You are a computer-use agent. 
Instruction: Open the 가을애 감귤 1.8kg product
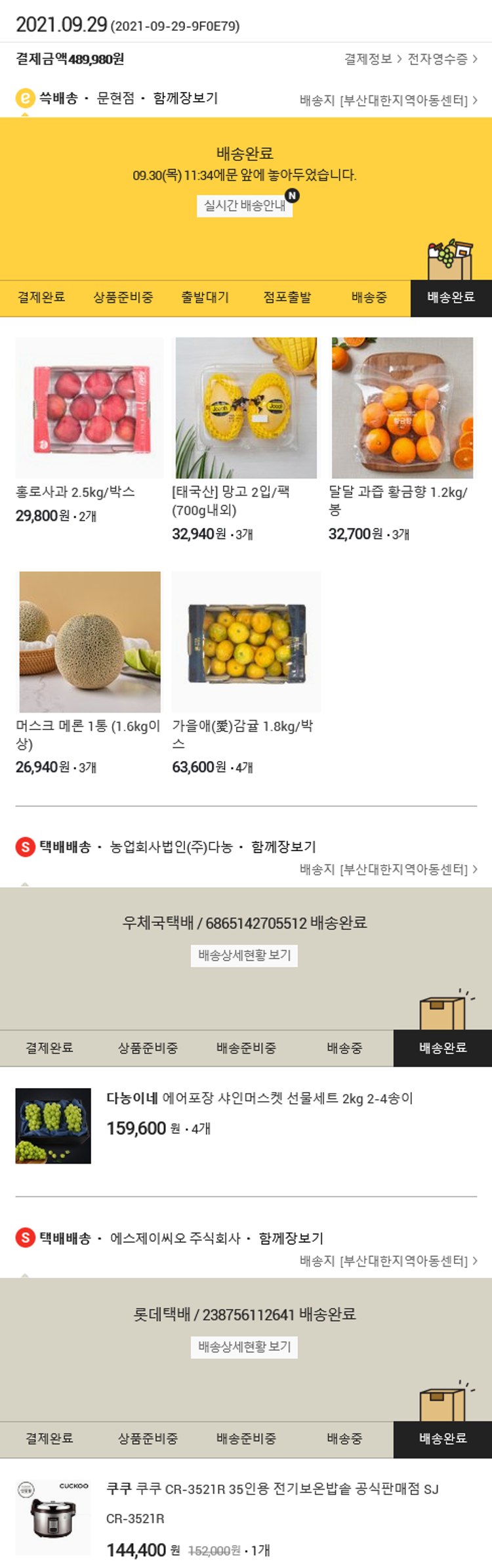[246, 642]
